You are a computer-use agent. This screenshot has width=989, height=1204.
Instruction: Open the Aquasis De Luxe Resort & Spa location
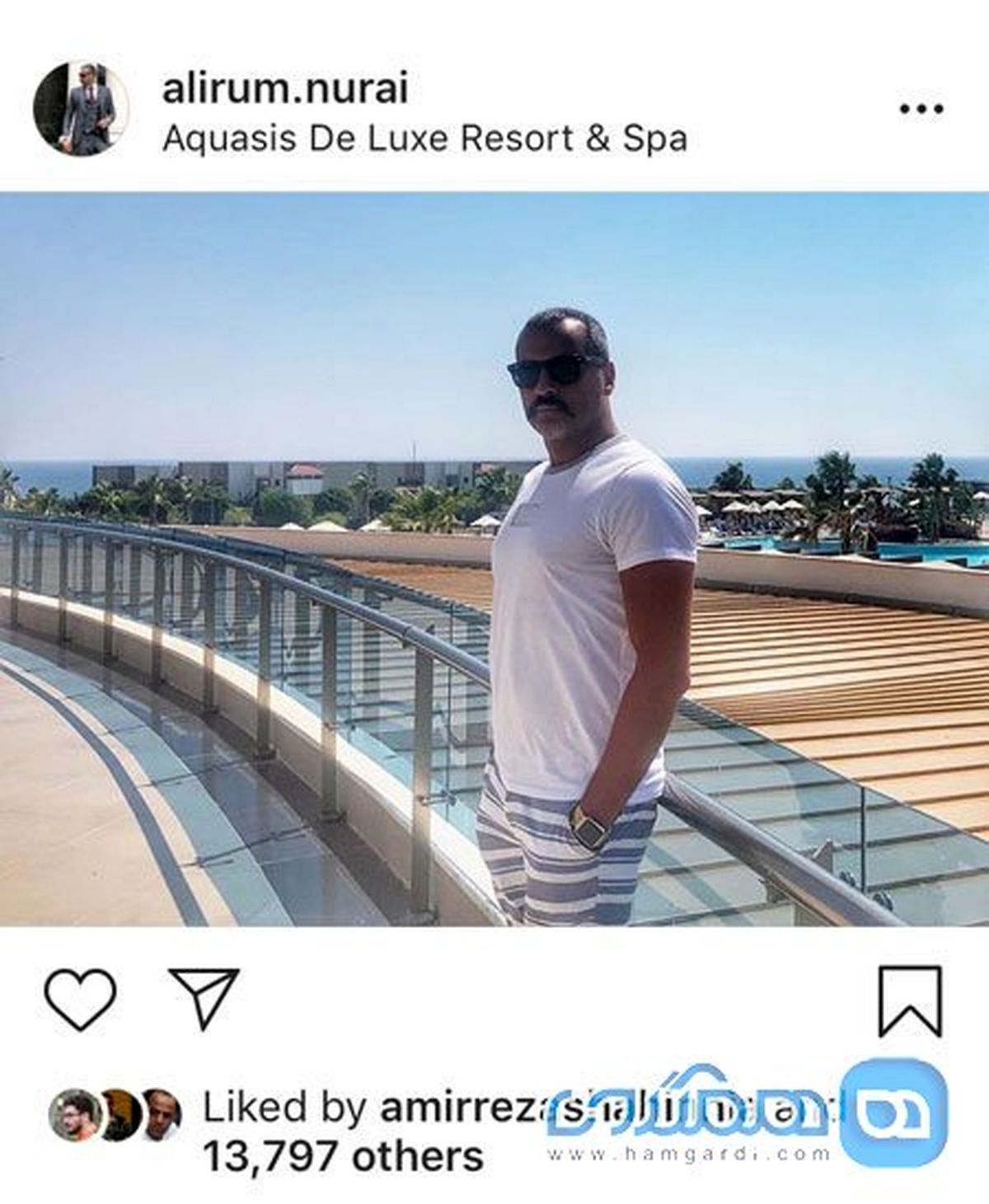424,139
